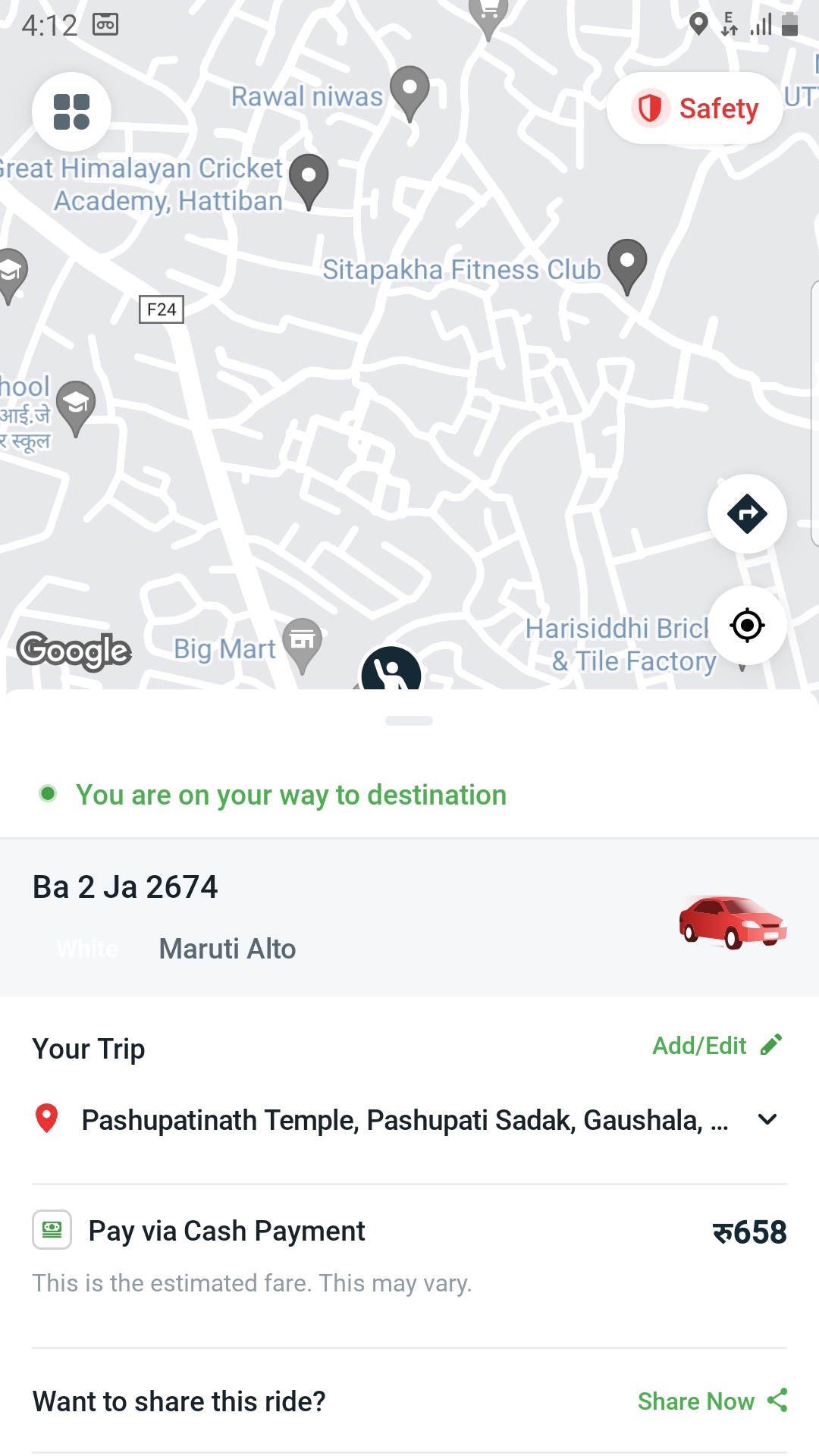Open the grid menu button
Image resolution: width=819 pixels, height=1456 pixels.
pyautogui.click(x=71, y=111)
